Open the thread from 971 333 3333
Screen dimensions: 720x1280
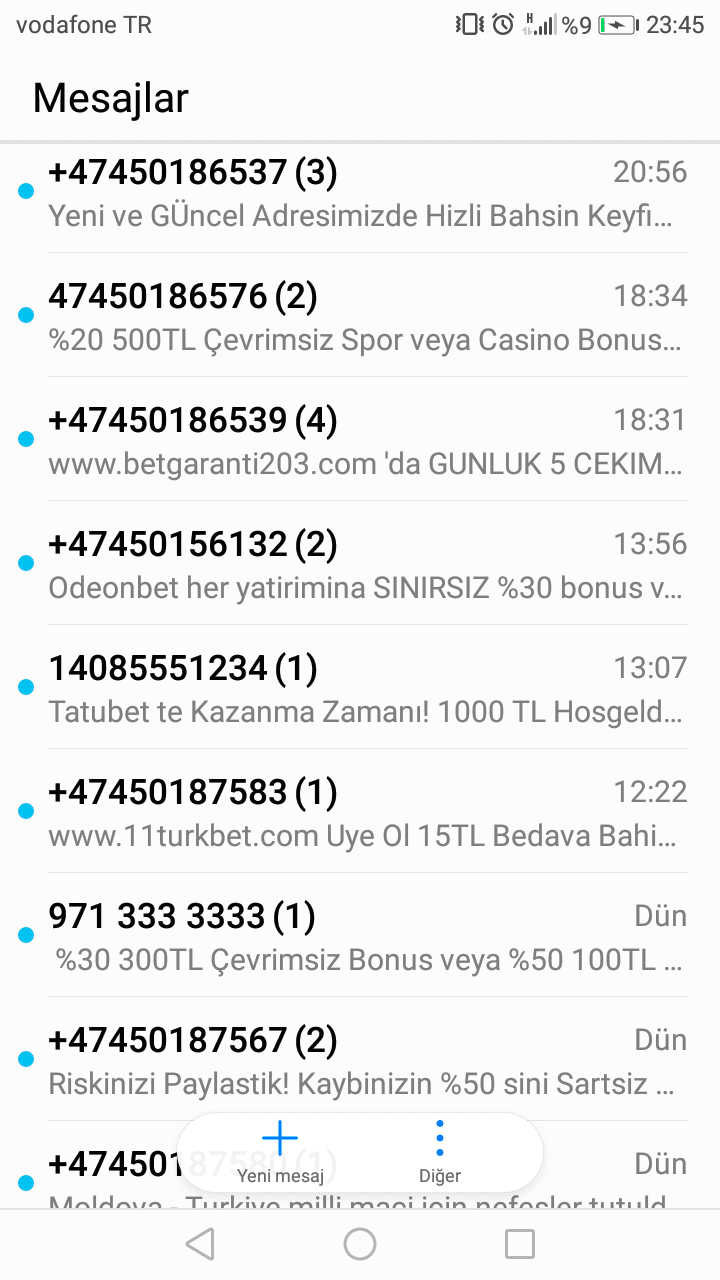point(360,935)
